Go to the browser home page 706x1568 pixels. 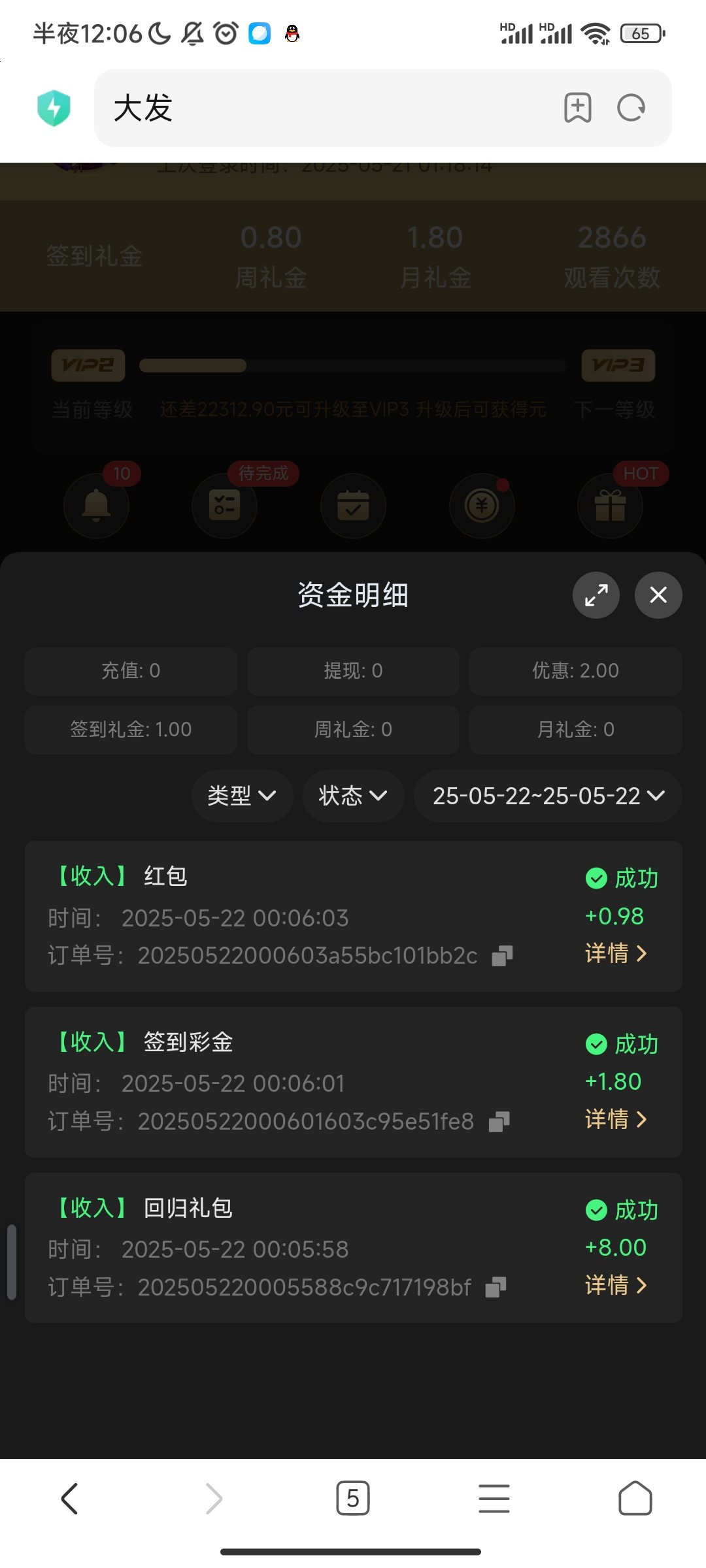[x=635, y=1498]
